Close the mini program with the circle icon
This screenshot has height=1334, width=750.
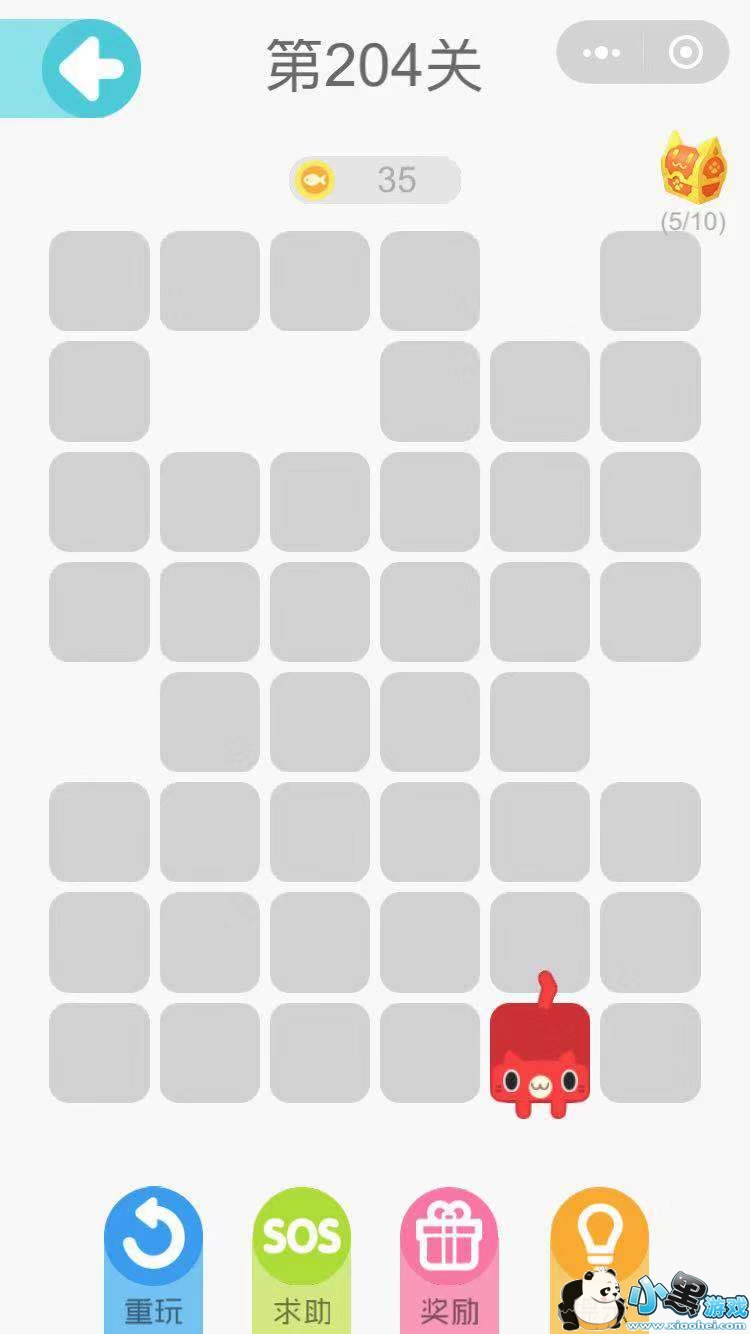[x=686, y=52]
